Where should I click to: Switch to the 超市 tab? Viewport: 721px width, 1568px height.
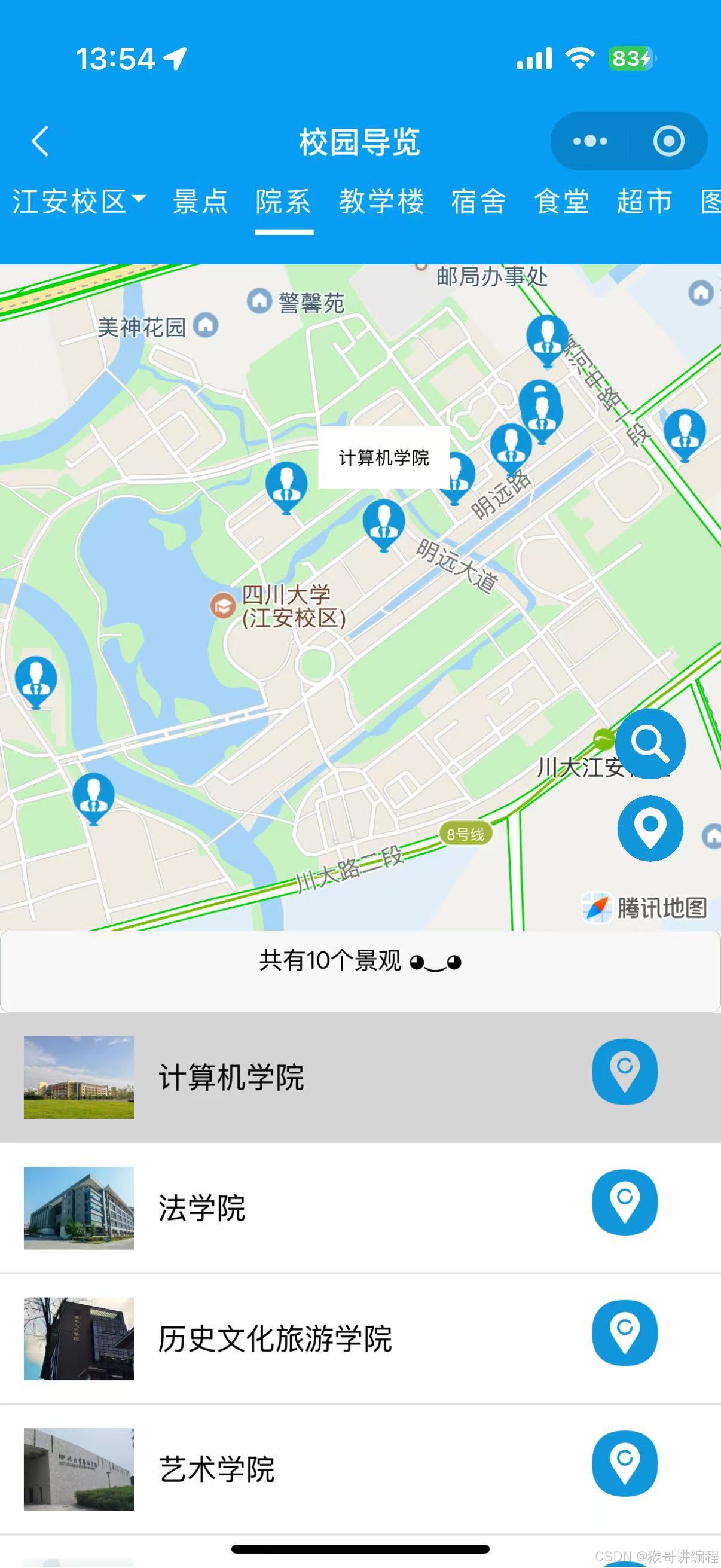click(644, 201)
